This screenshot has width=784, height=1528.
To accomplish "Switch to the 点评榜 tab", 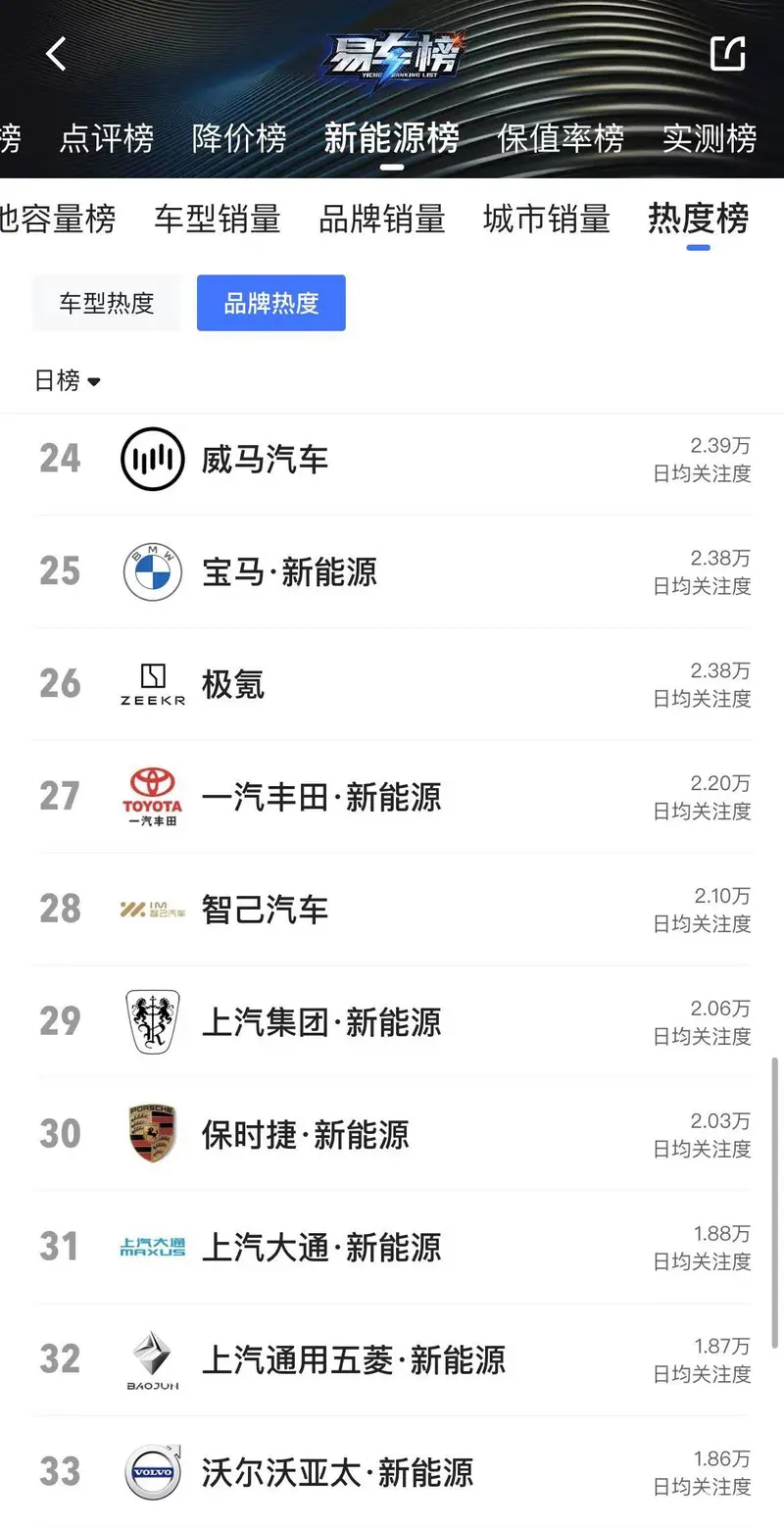I will [106, 138].
